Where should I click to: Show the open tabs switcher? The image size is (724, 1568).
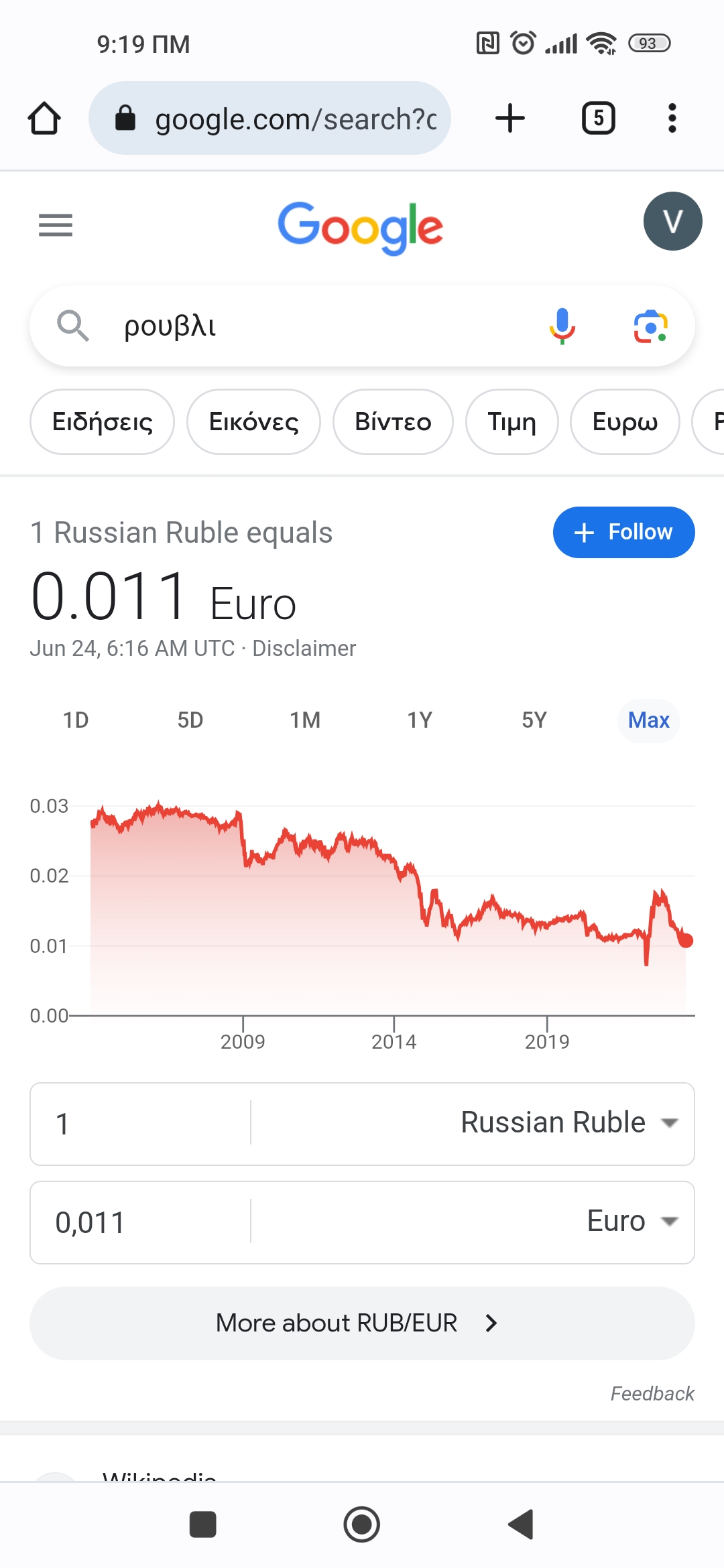[598, 119]
